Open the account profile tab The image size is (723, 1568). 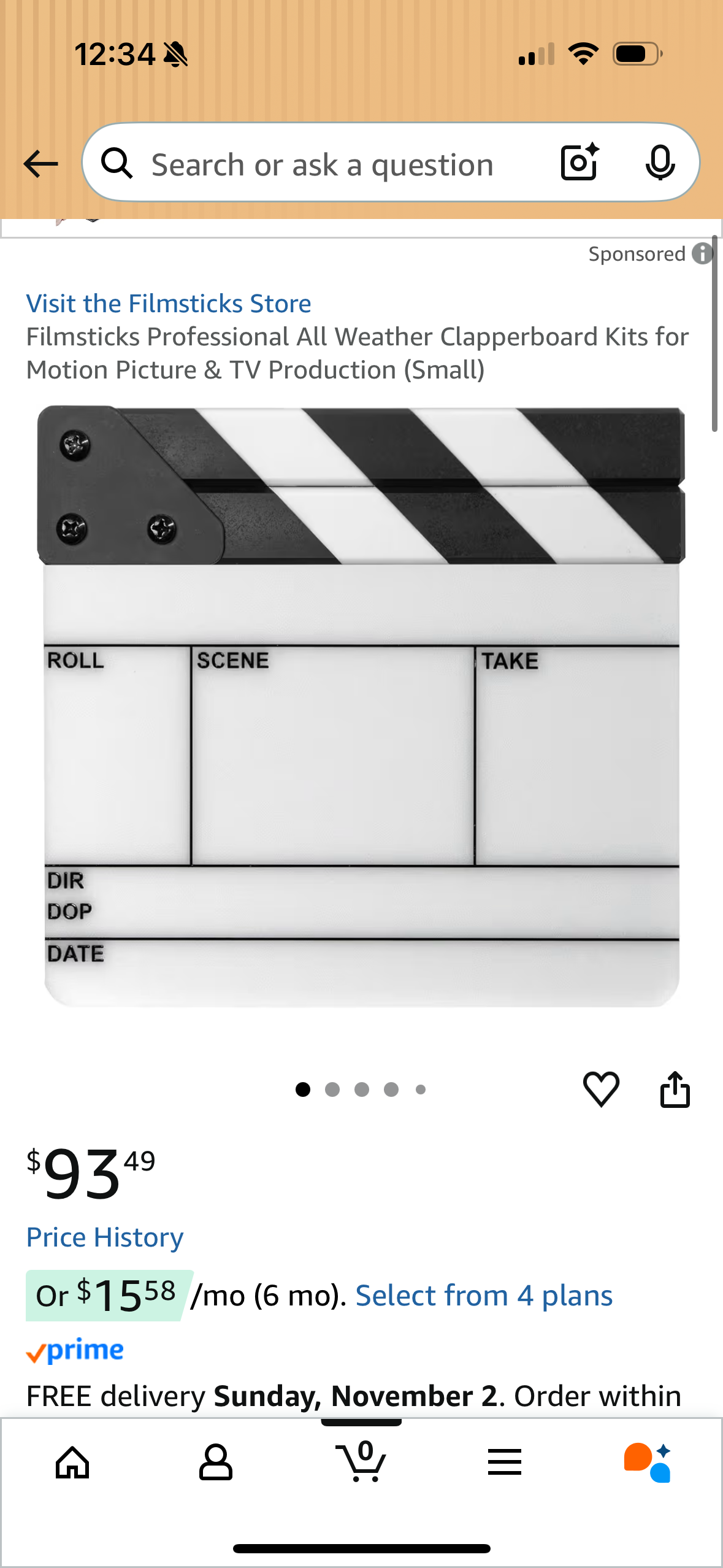pos(216,1462)
